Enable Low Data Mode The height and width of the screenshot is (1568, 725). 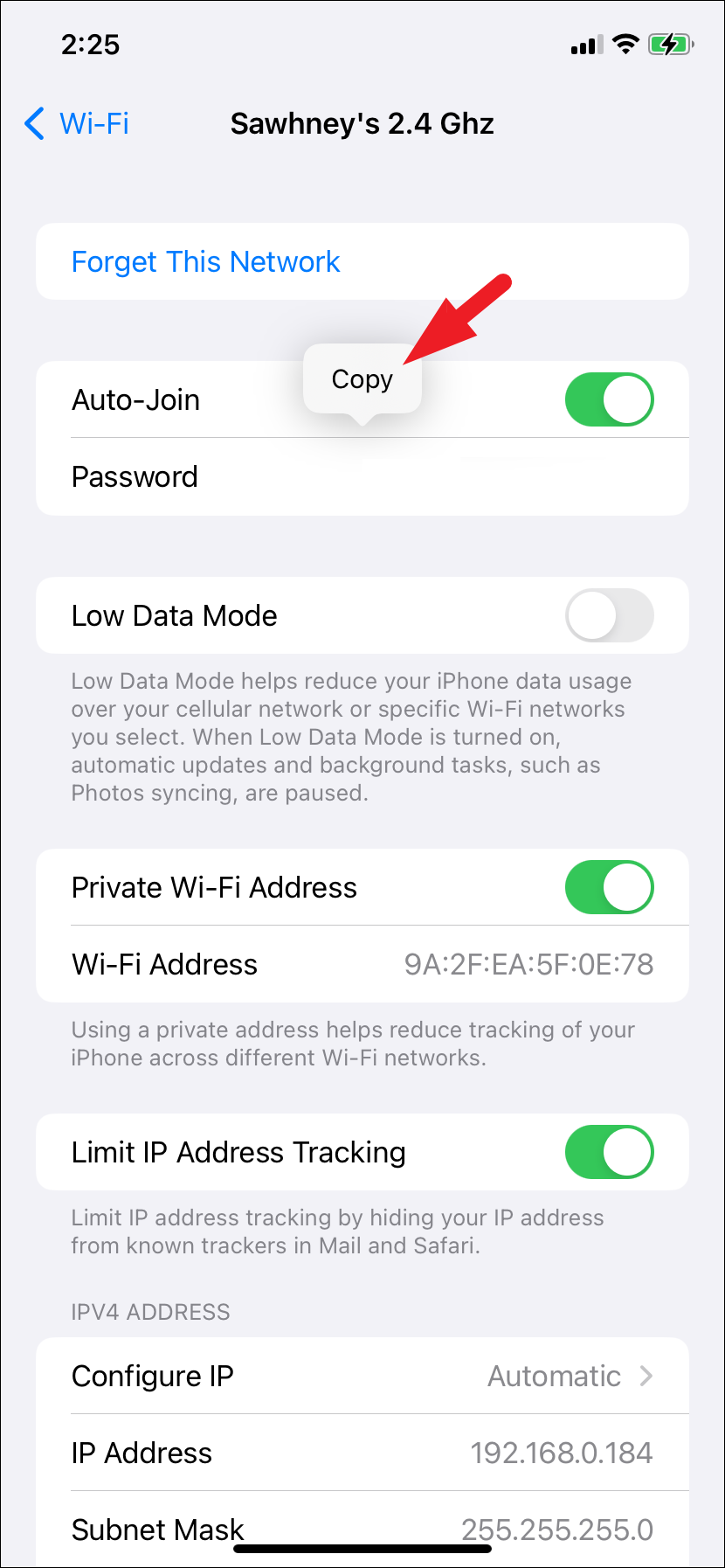pyautogui.click(x=609, y=615)
